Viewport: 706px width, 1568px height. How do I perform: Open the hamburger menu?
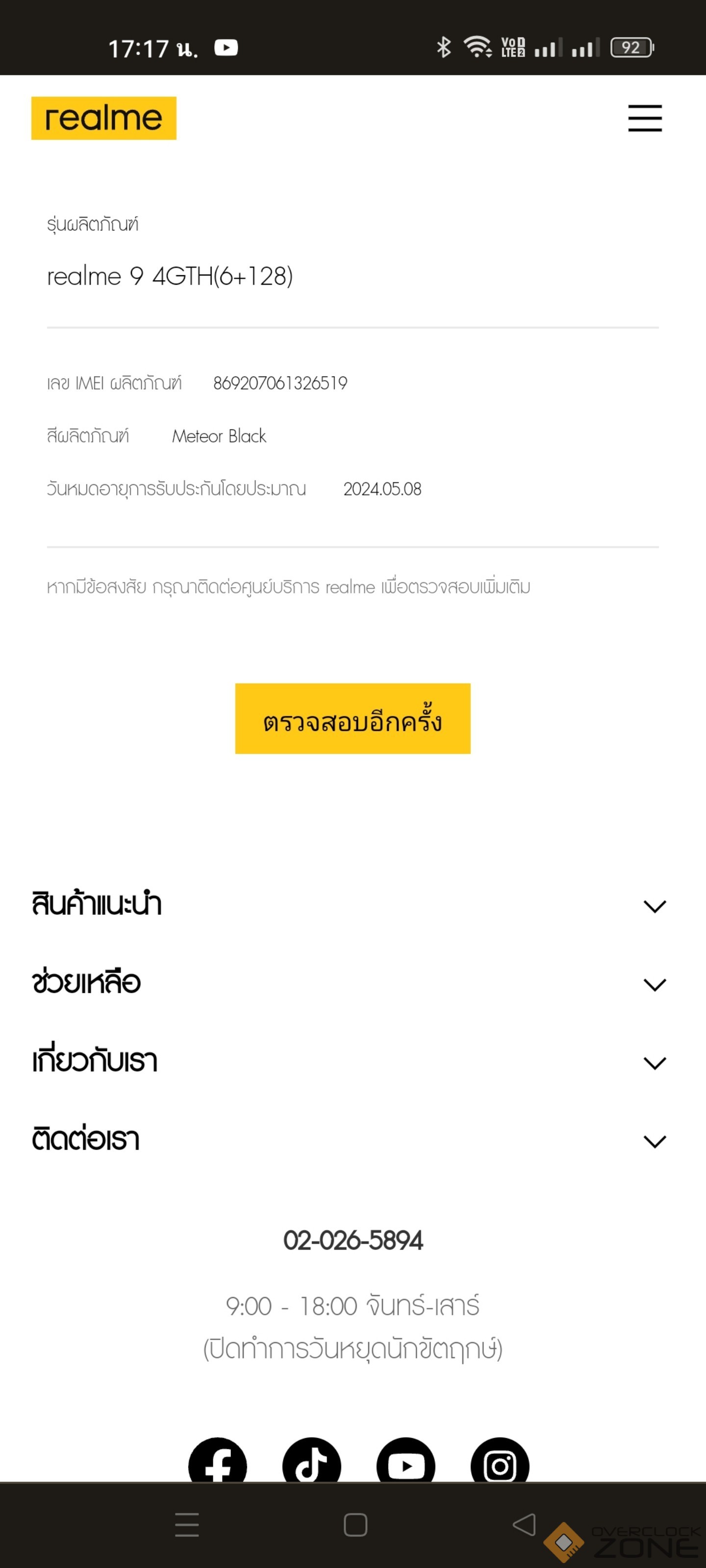[x=645, y=118]
